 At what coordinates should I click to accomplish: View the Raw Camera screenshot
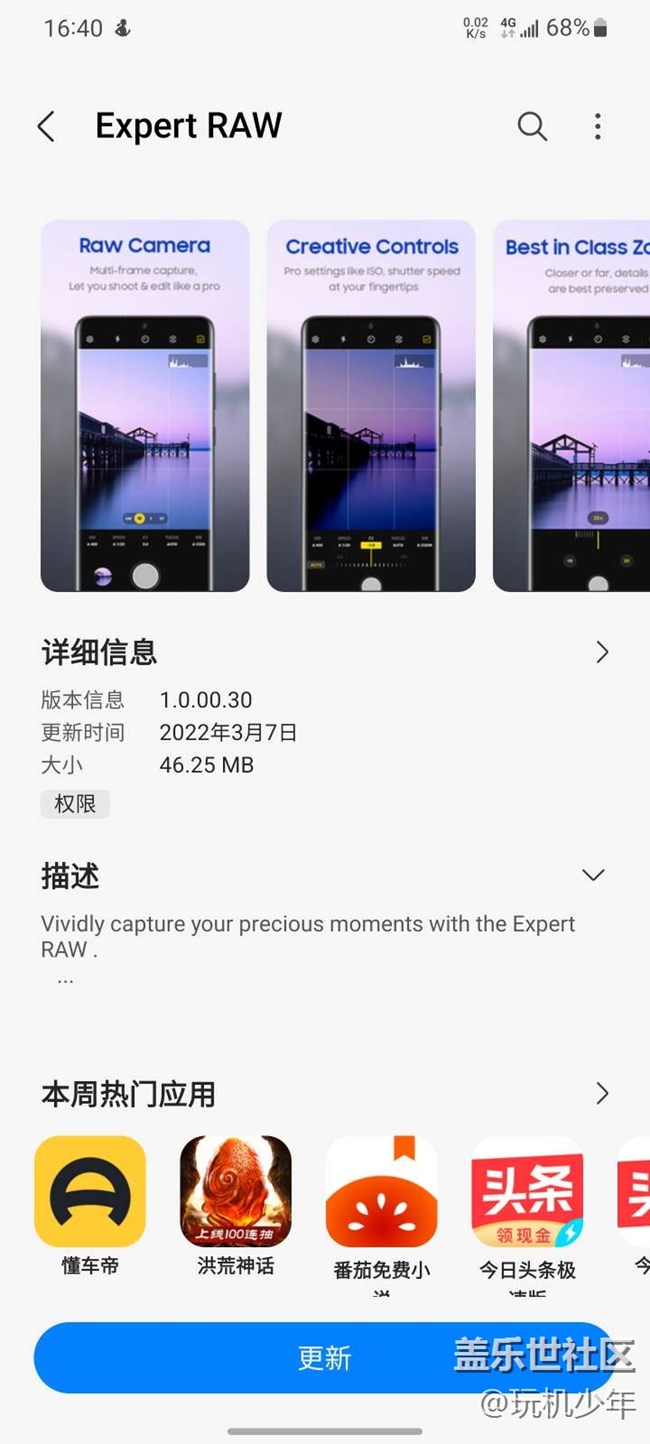point(145,405)
